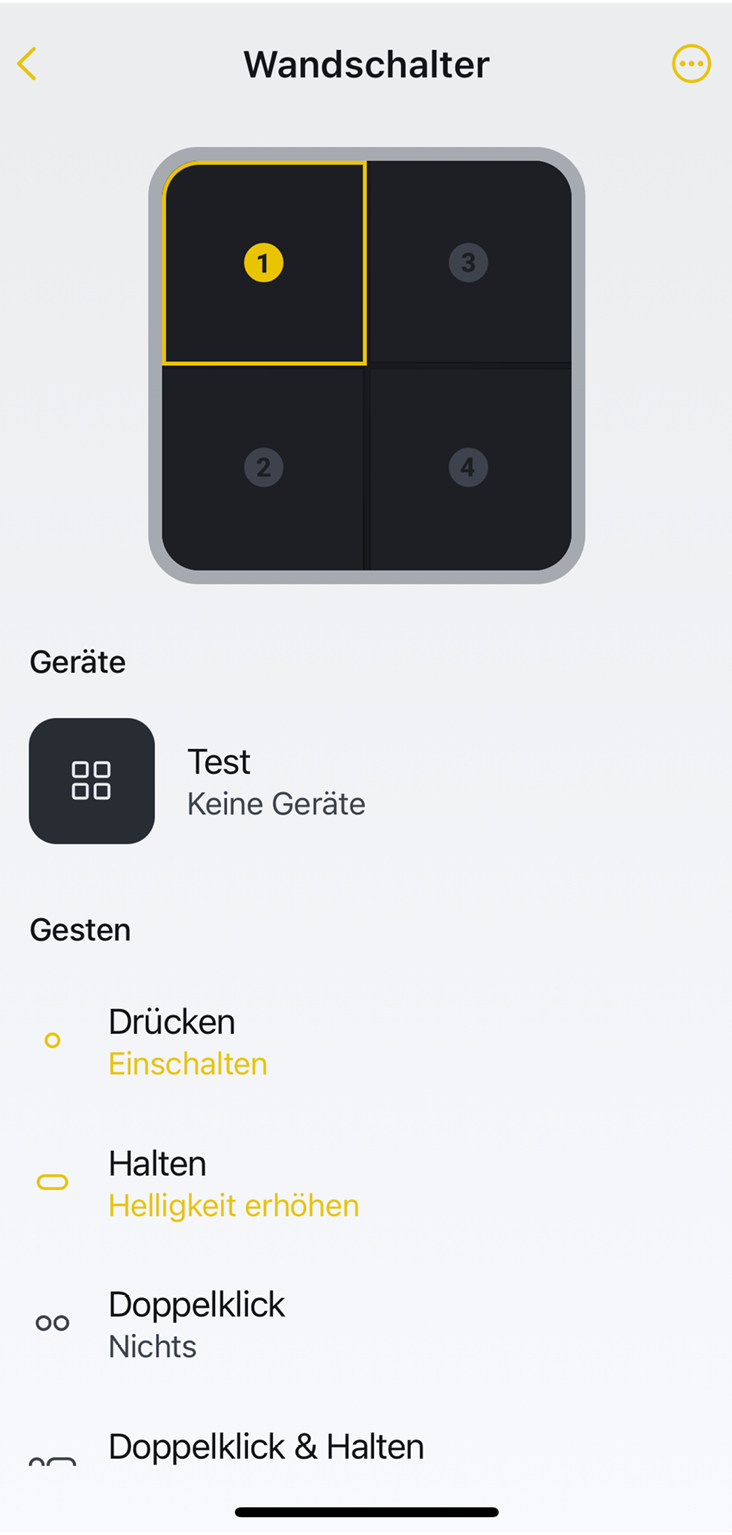Open the more options menu

point(690,64)
